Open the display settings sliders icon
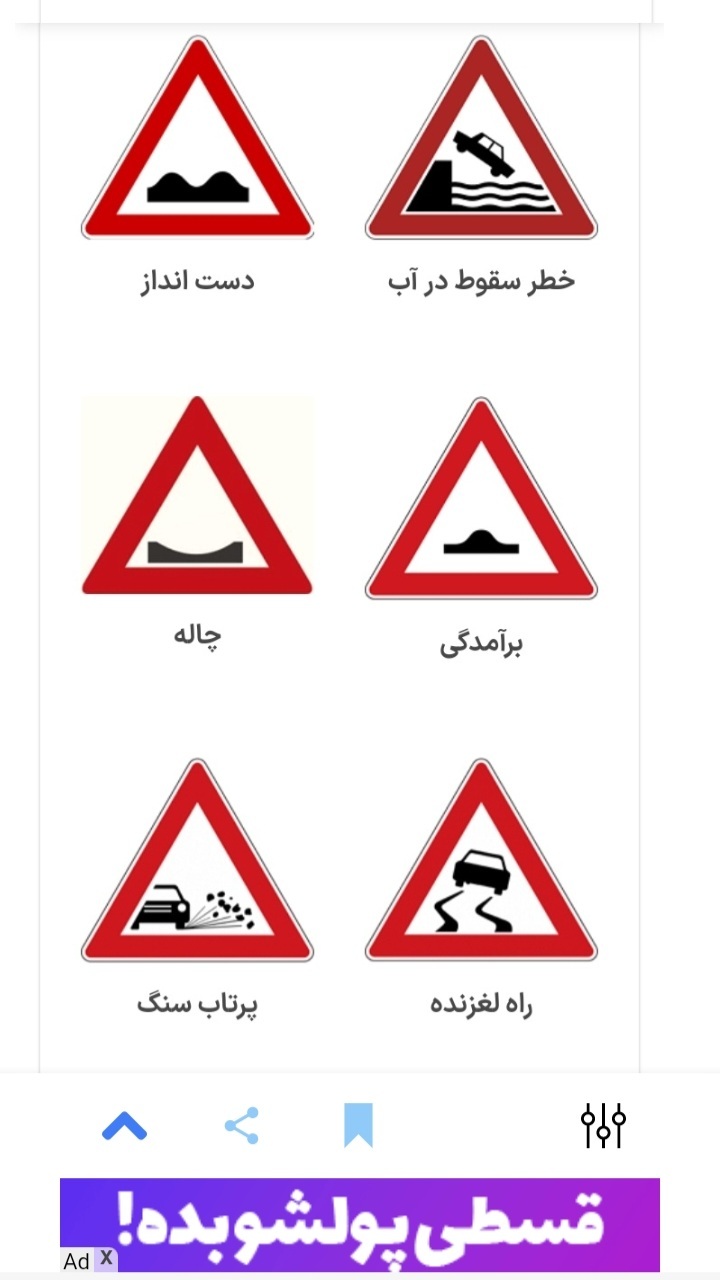720x1280 pixels. click(x=603, y=1126)
